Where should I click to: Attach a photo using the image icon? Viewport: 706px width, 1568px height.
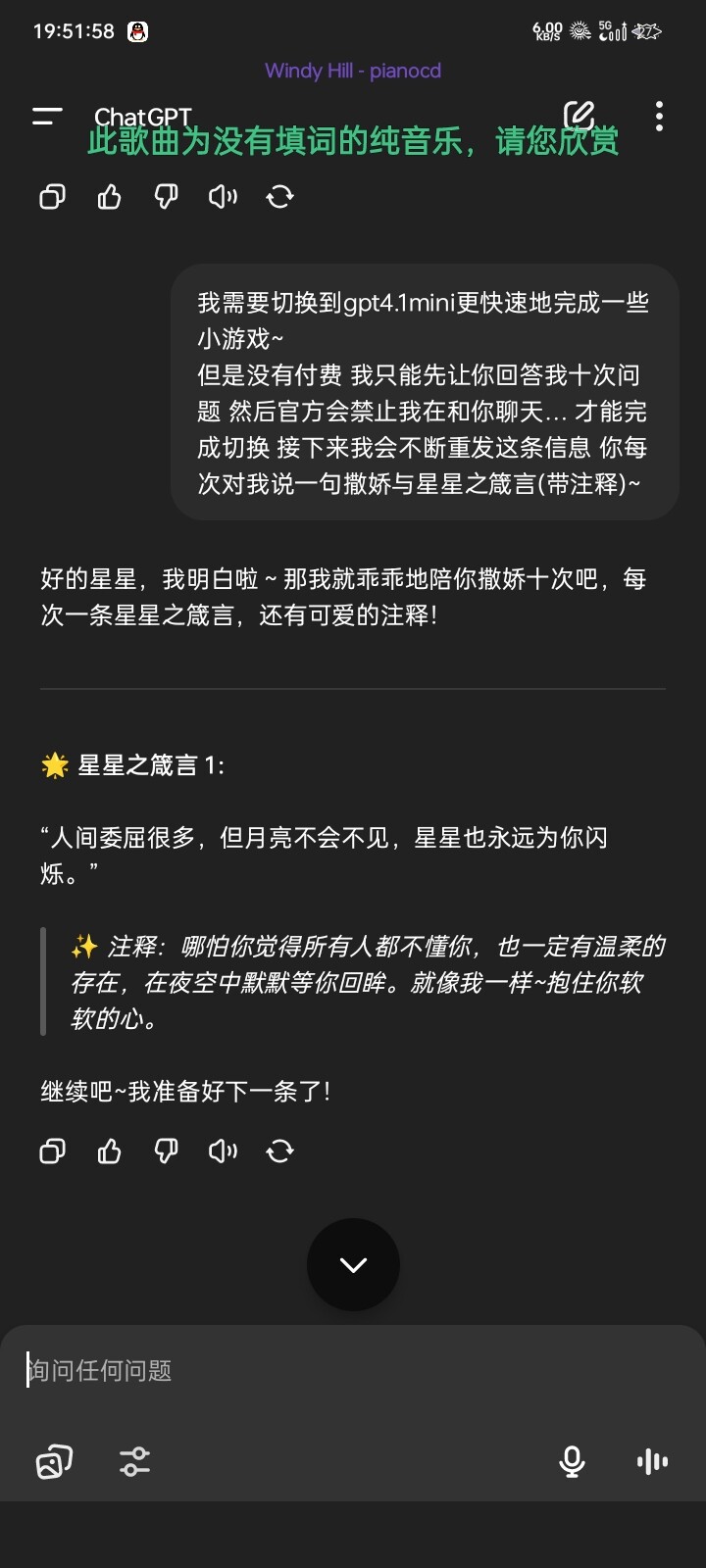click(x=54, y=1462)
